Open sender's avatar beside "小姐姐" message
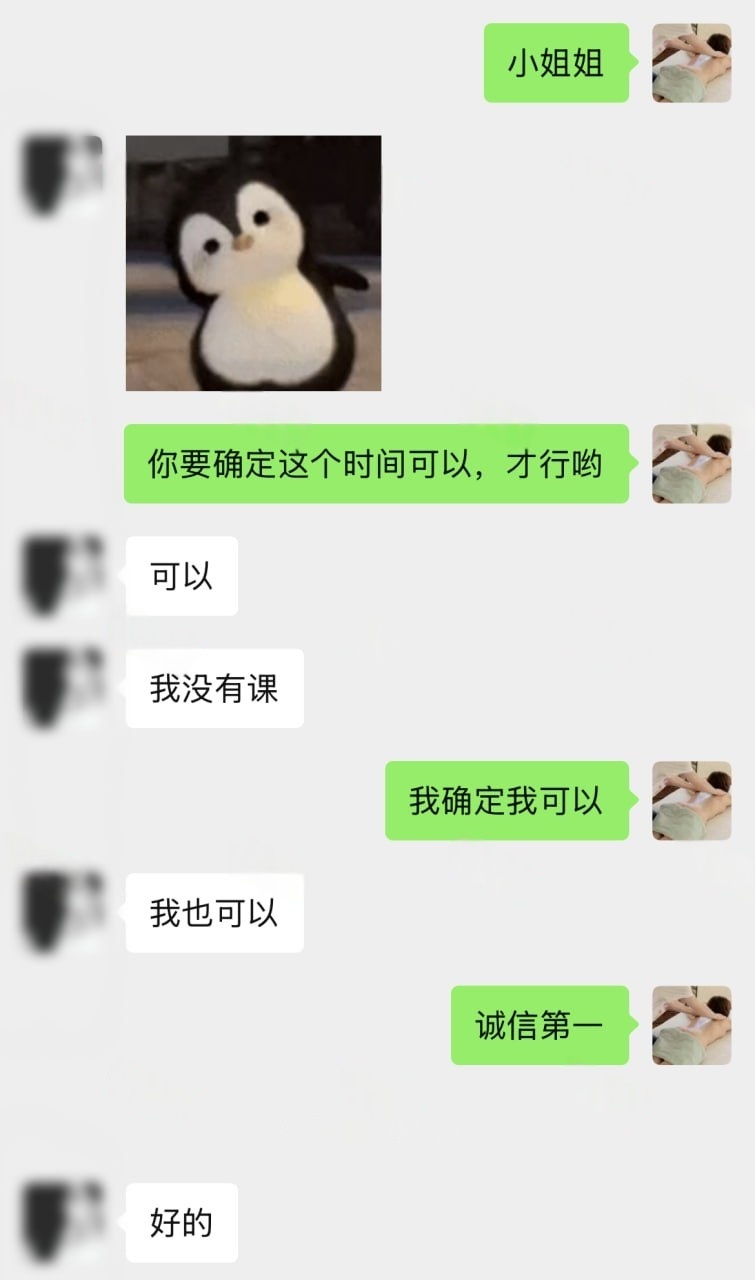The height and width of the screenshot is (1280, 755). pos(691,63)
